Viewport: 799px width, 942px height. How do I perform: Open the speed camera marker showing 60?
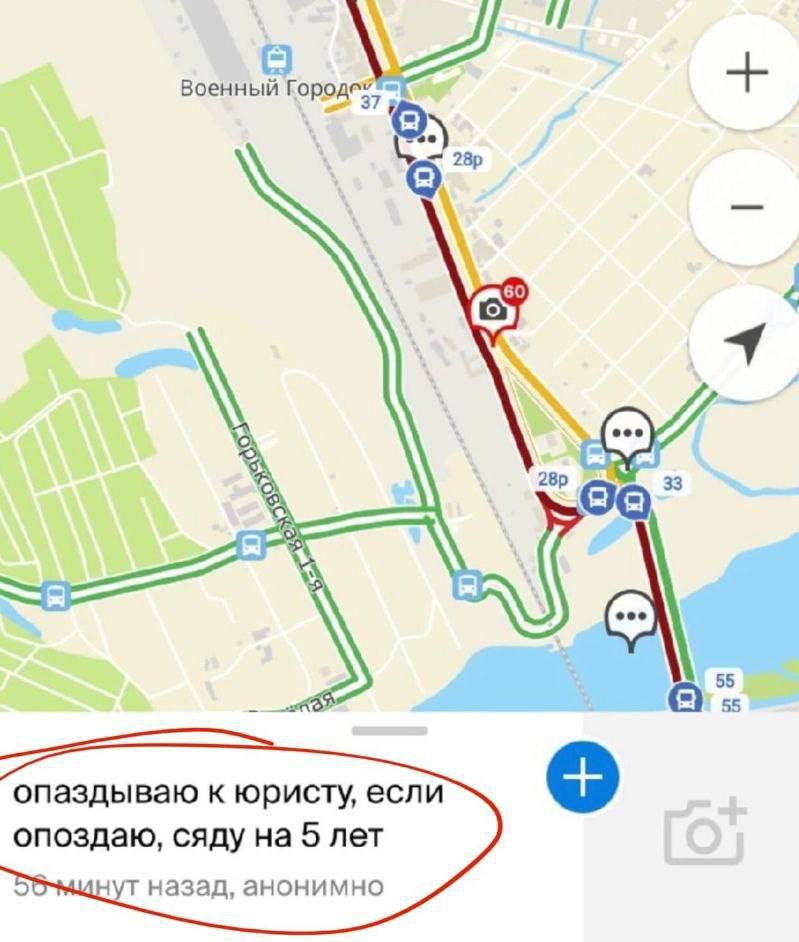click(x=493, y=309)
